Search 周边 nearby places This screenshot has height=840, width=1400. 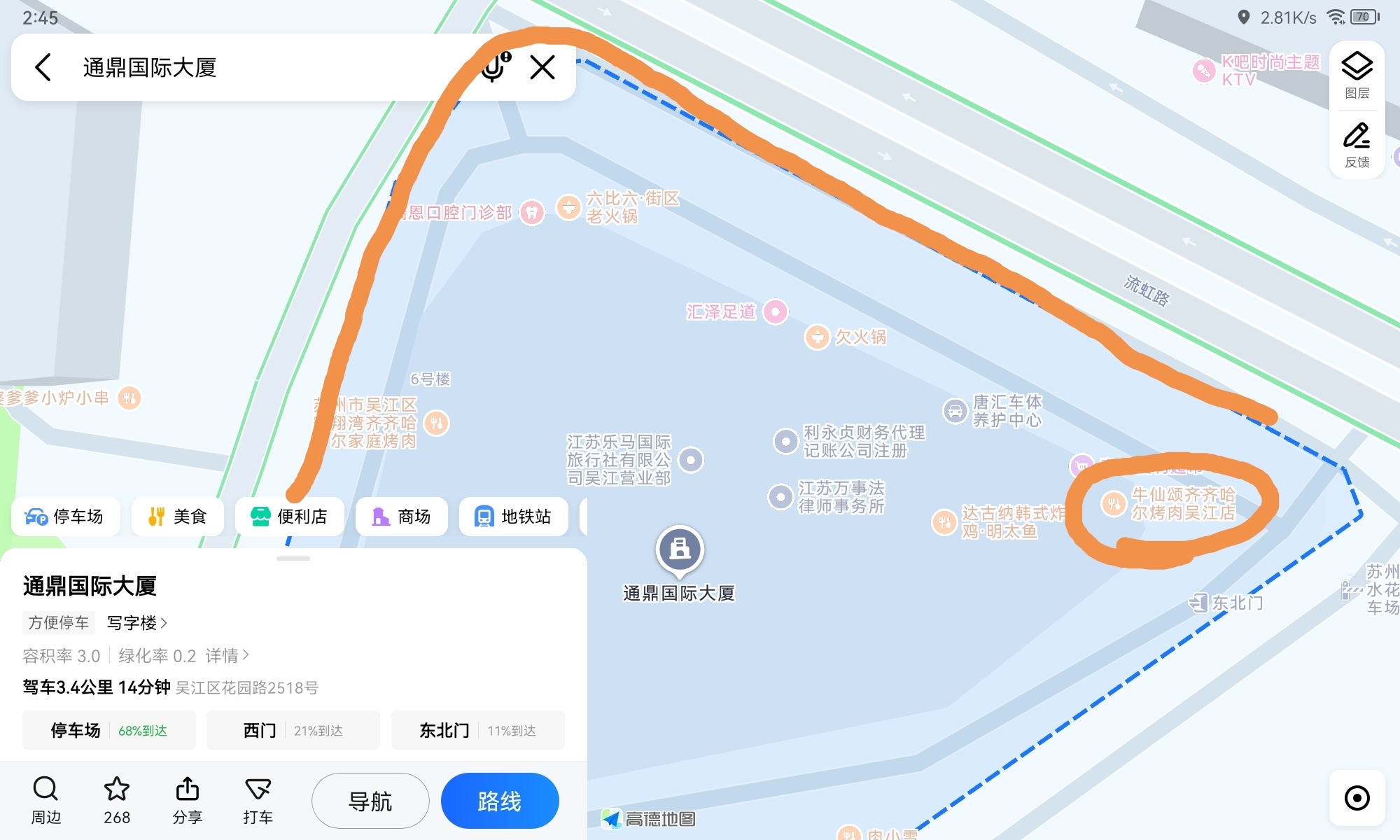click(x=46, y=800)
